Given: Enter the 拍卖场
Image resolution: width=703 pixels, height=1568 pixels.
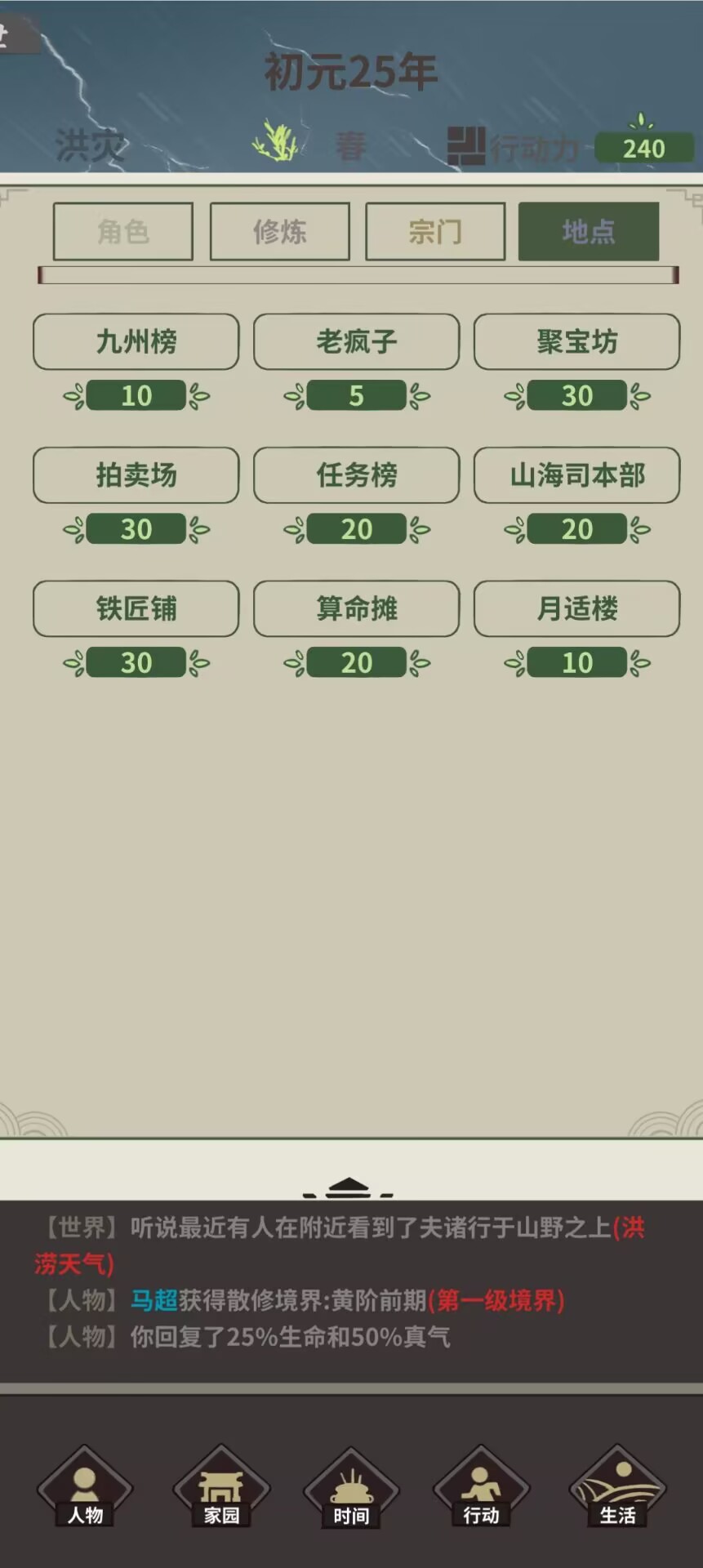Looking at the screenshot, I should [x=136, y=474].
